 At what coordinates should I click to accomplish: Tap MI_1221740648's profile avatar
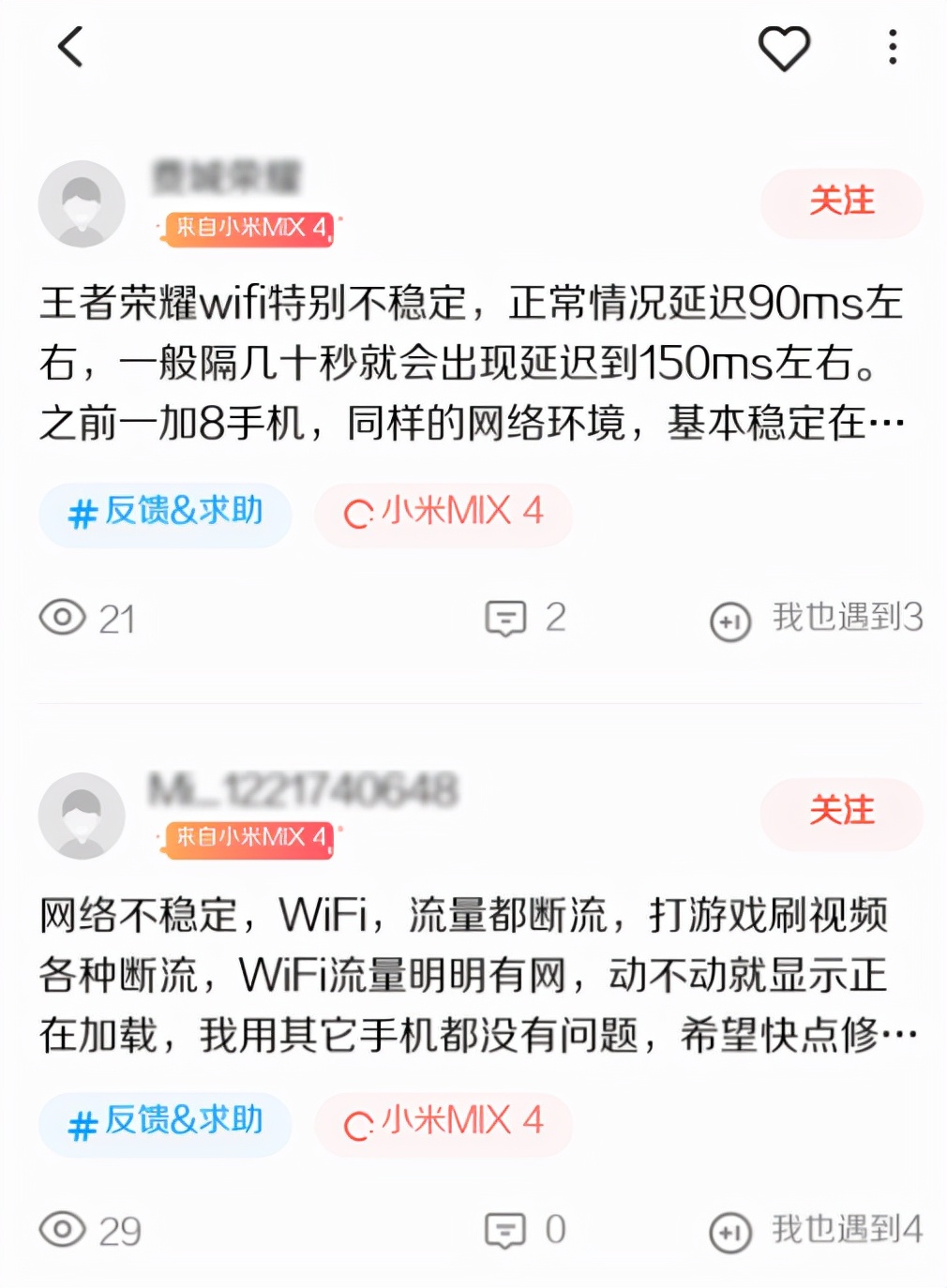coord(81,815)
